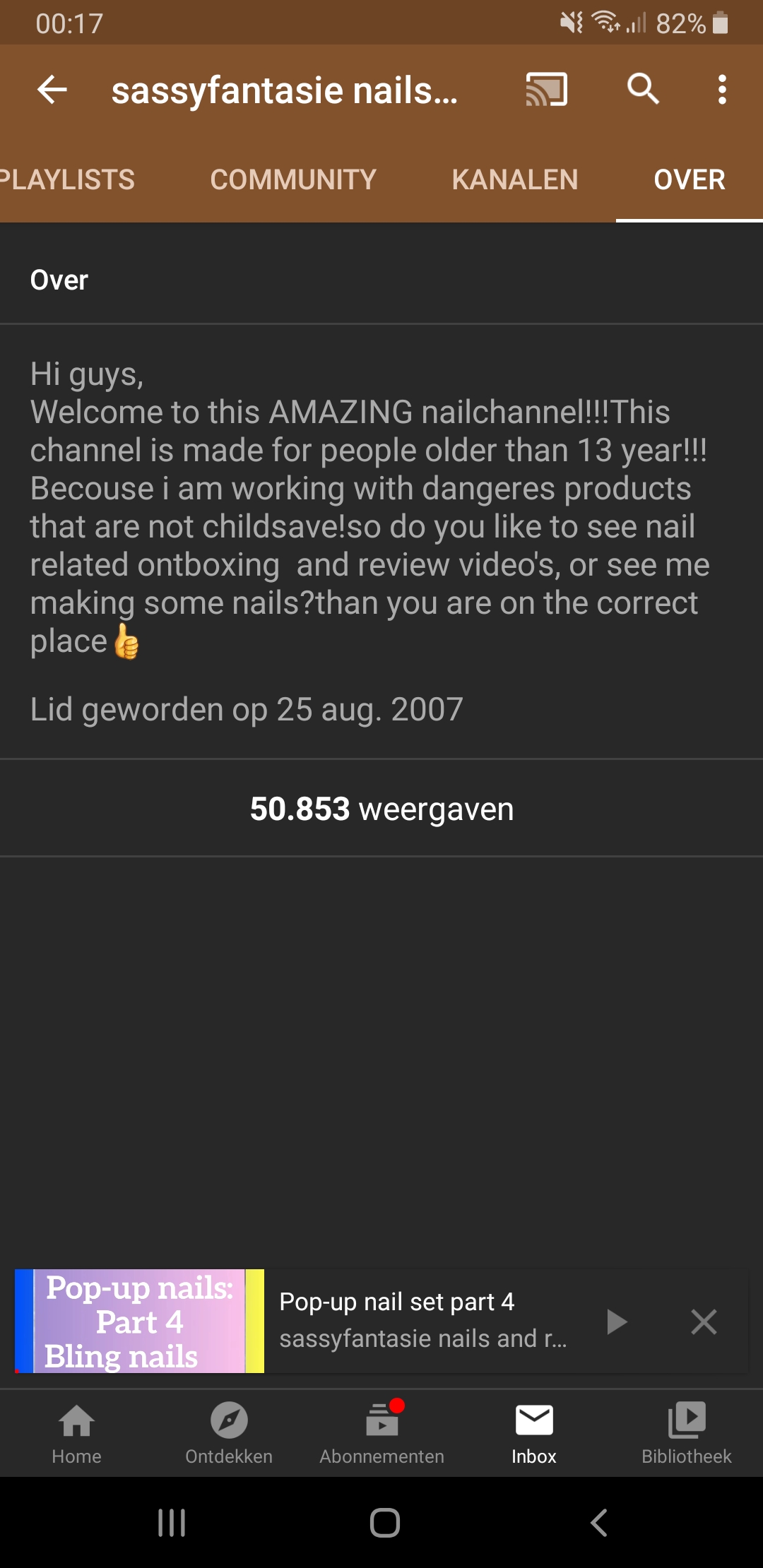This screenshot has height=1568, width=763.
Task: Tap the cast to device icon
Action: point(546,90)
